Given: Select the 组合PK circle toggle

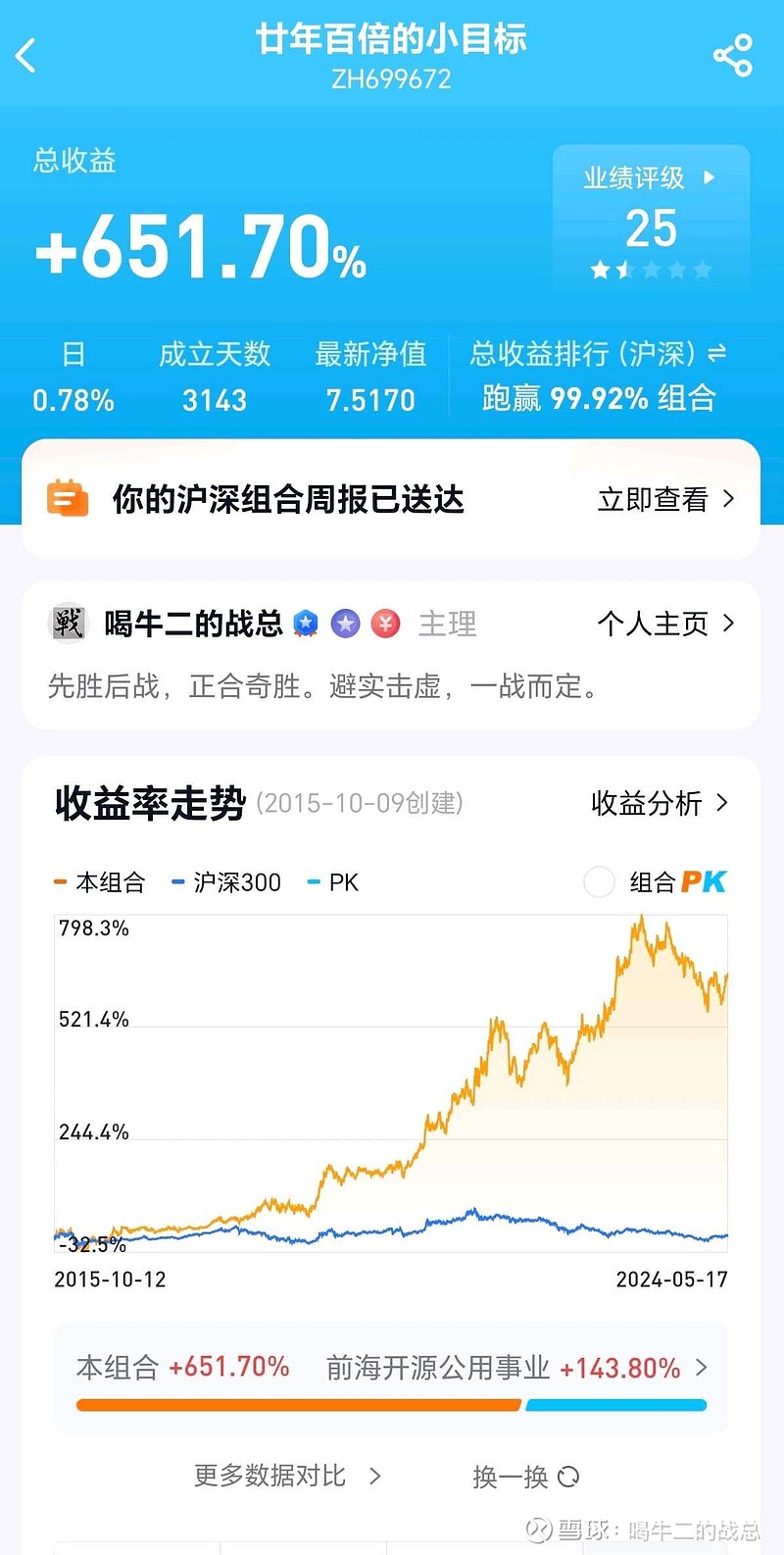Looking at the screenshot, I should [x=600, y=881].
